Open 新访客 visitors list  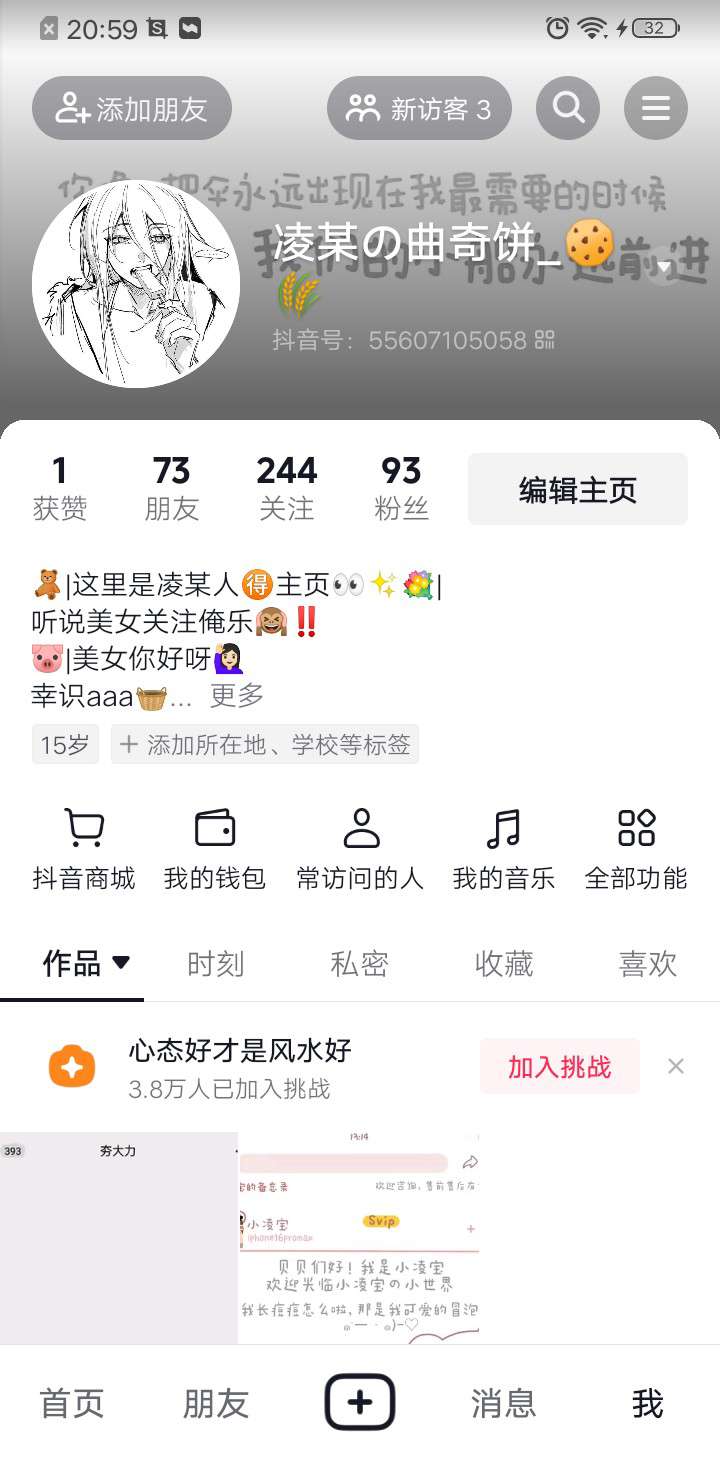[x=419, y=108]
